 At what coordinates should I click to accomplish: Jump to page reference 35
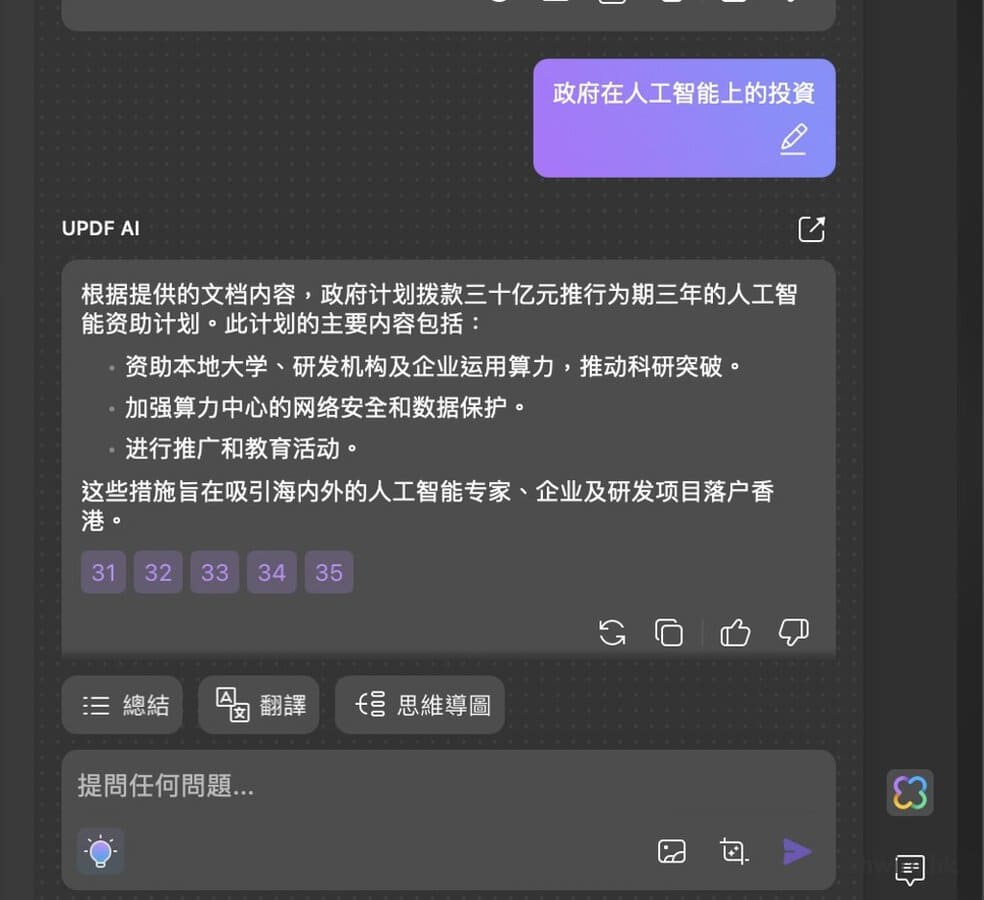coord(329,573)
